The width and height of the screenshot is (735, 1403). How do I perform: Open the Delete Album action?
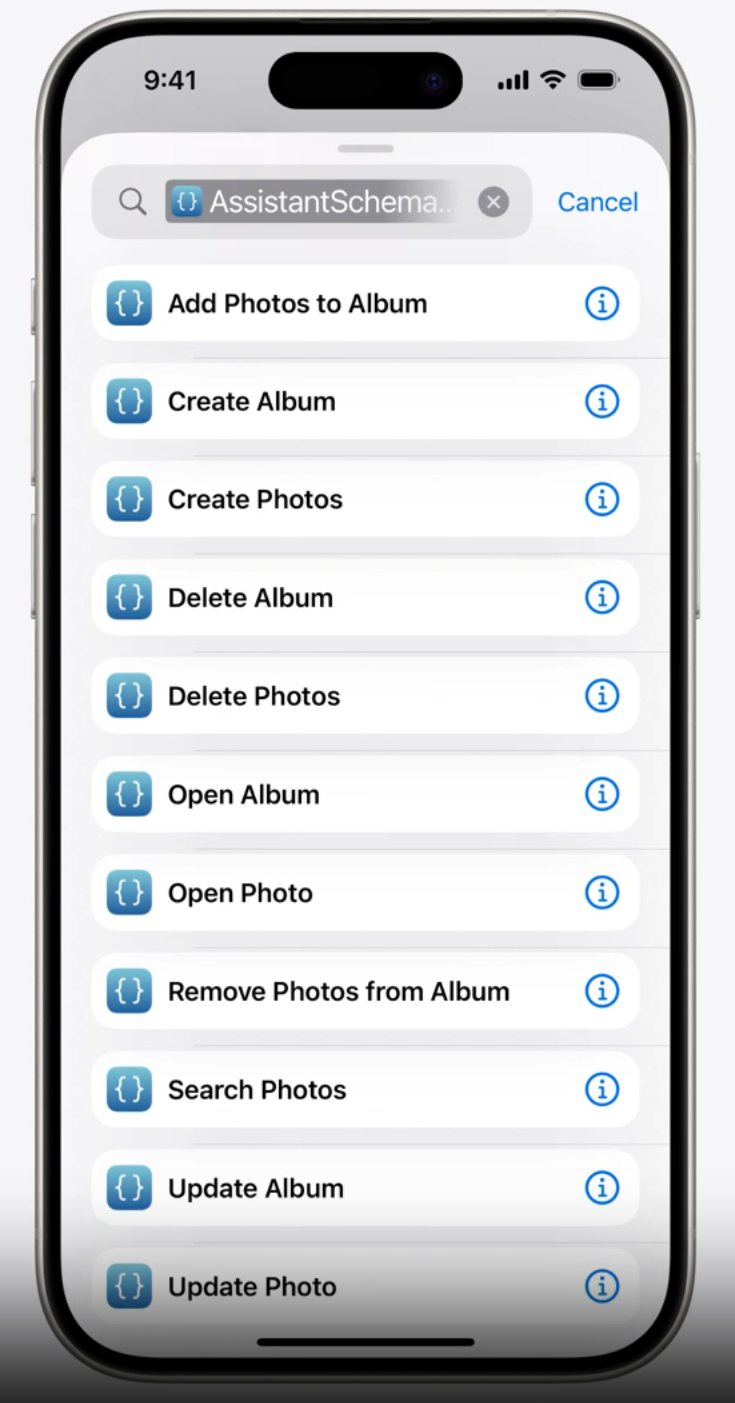[365, 597]
